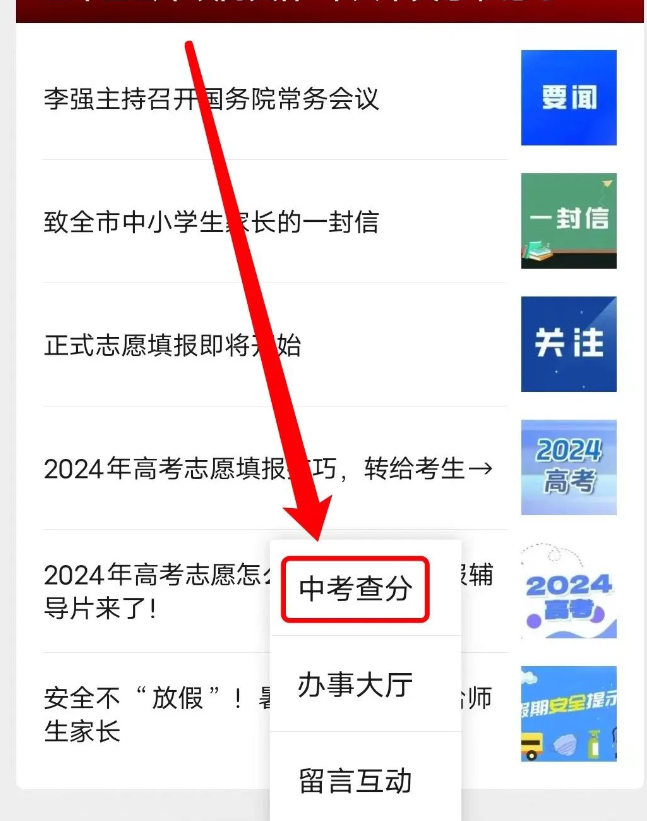Tap the 一封信 thumbnail image
647x821 pixels.
click(568, 221)
